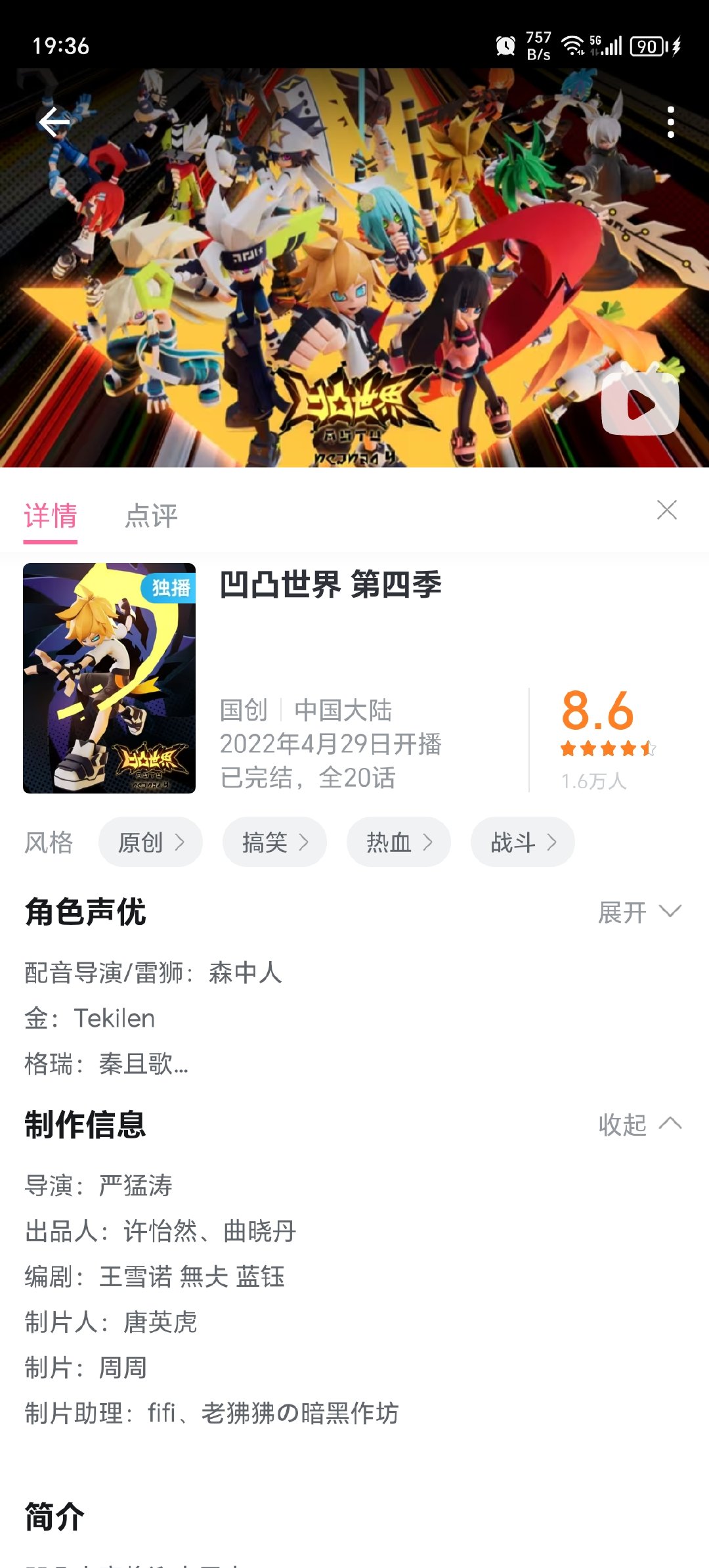View the 战斗 style tag
Viewport: 709px width, 1568px height.
[x=523, y=842]
